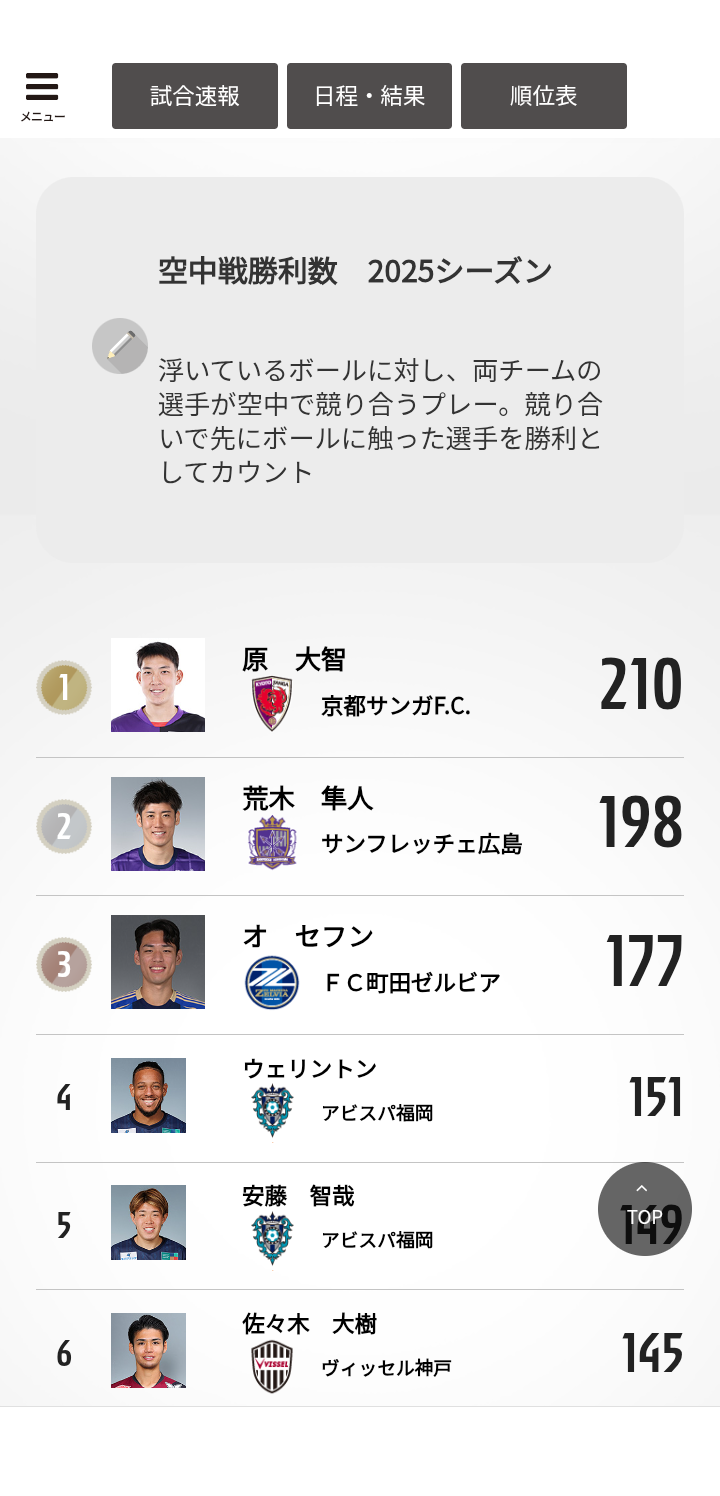
Task: View the 順位表 standings table
Action: click(543, 96)
